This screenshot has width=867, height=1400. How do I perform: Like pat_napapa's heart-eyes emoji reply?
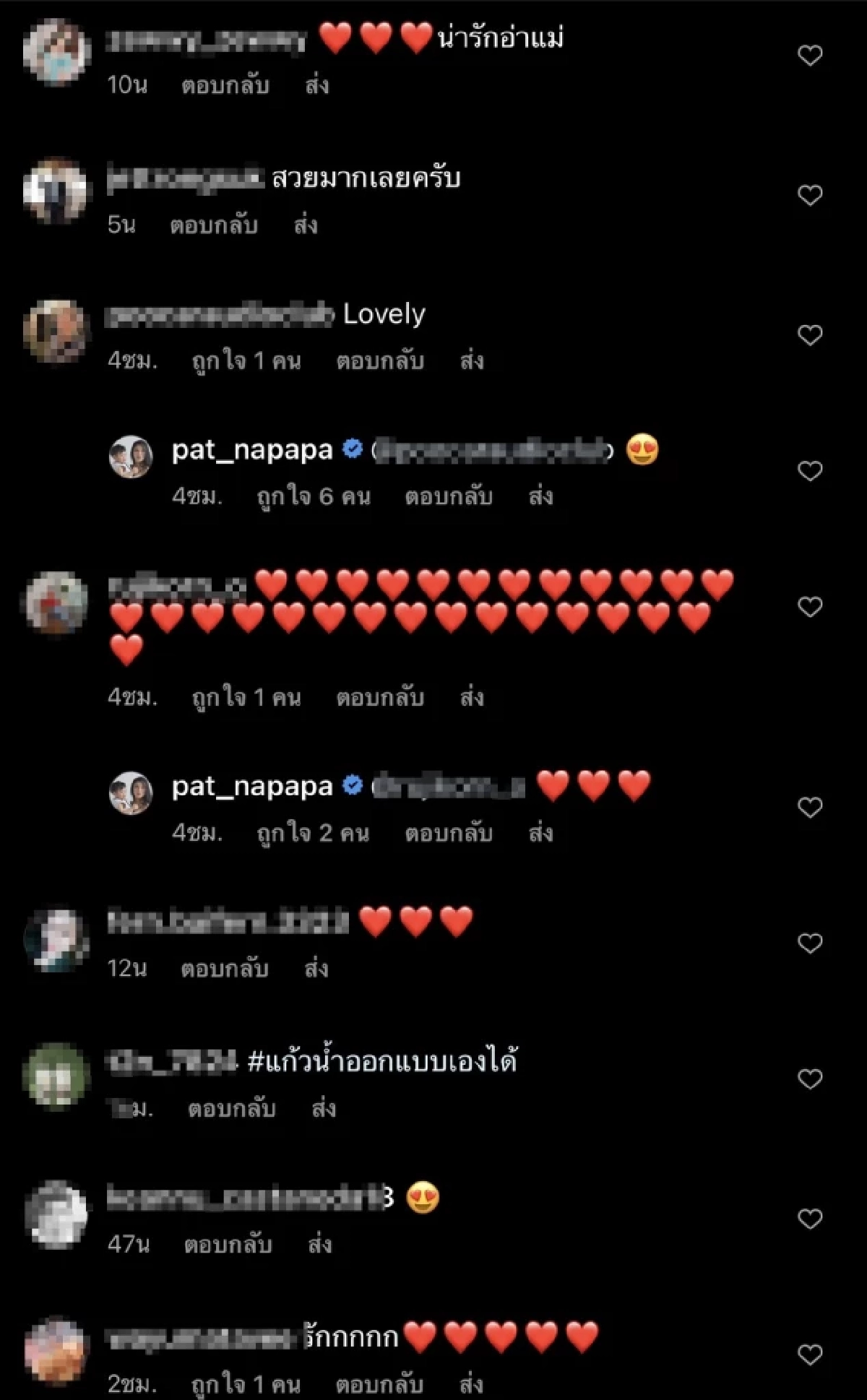pyautogui.click(x=809, y=470)
